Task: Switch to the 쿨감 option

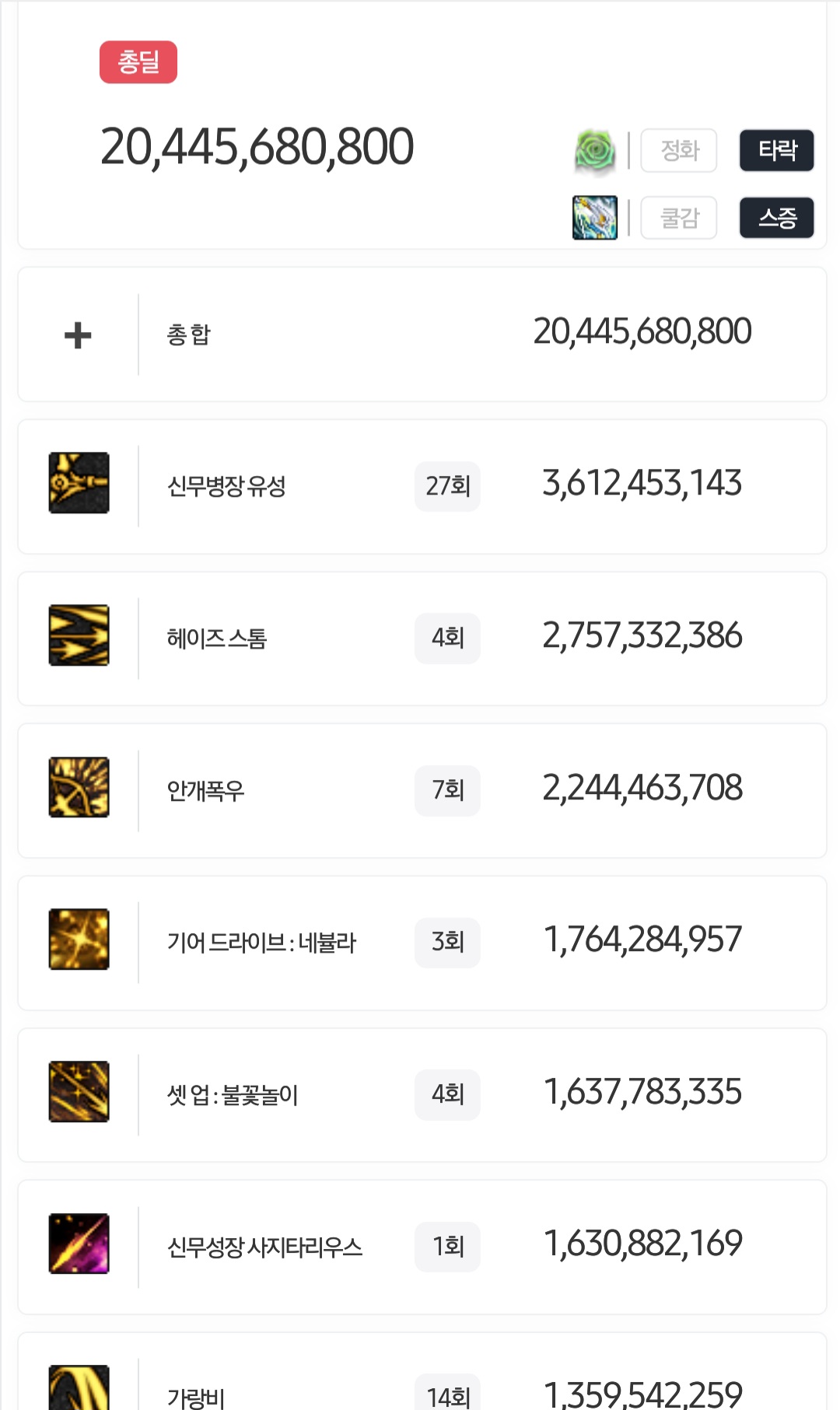Action: pos(679,218)
